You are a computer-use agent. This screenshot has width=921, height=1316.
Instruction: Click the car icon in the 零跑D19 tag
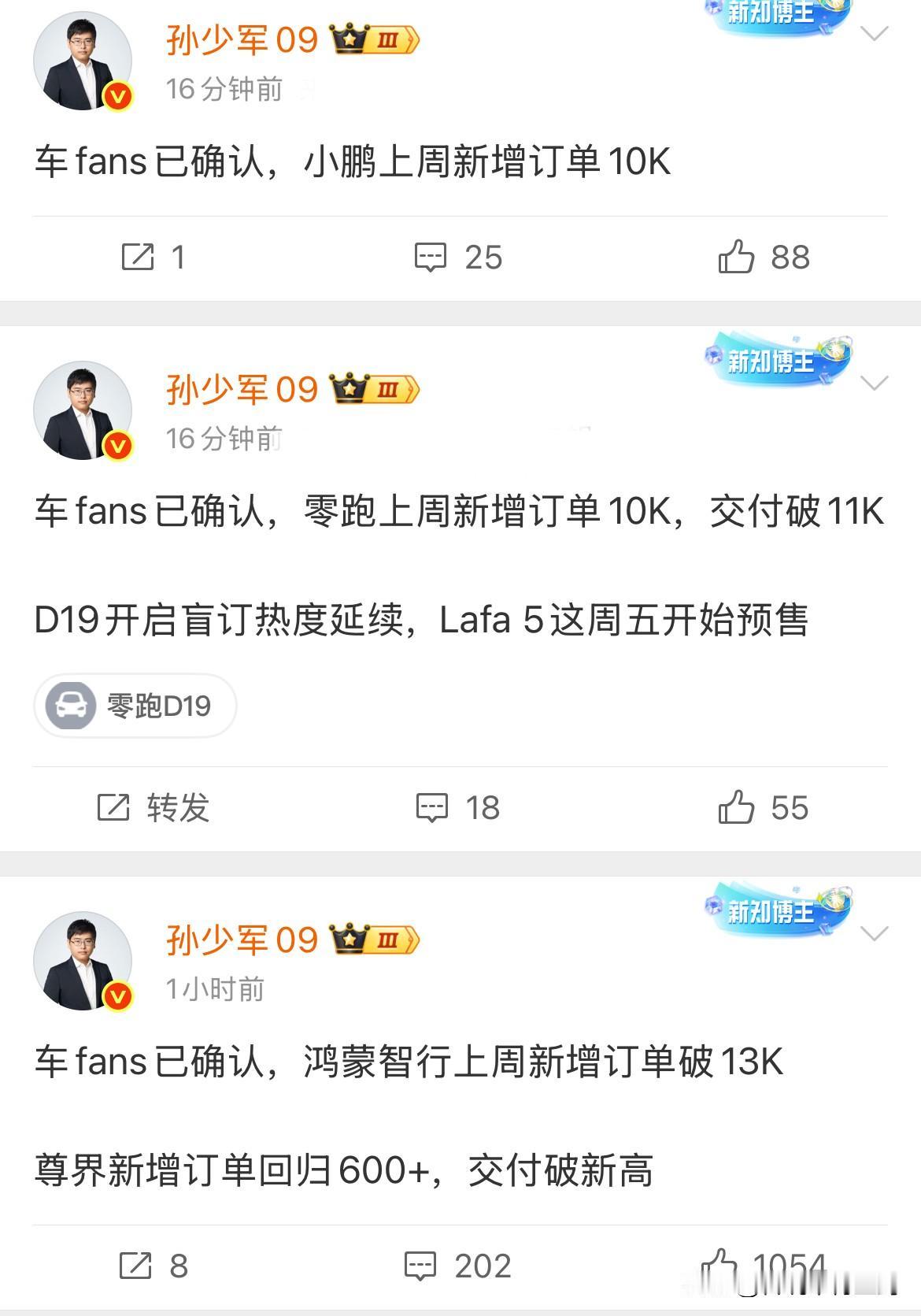[x=71, y=705]
